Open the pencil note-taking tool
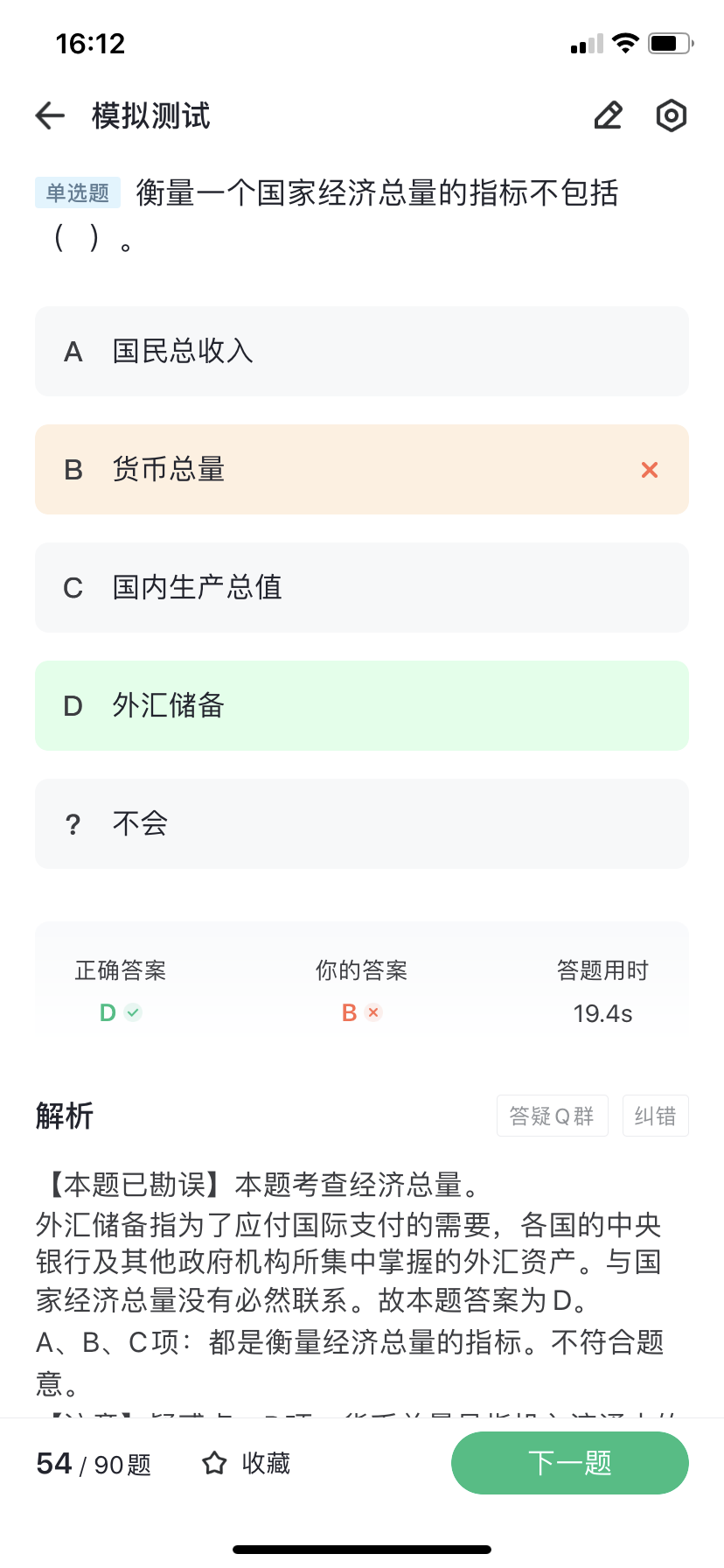 pos(609,115)
